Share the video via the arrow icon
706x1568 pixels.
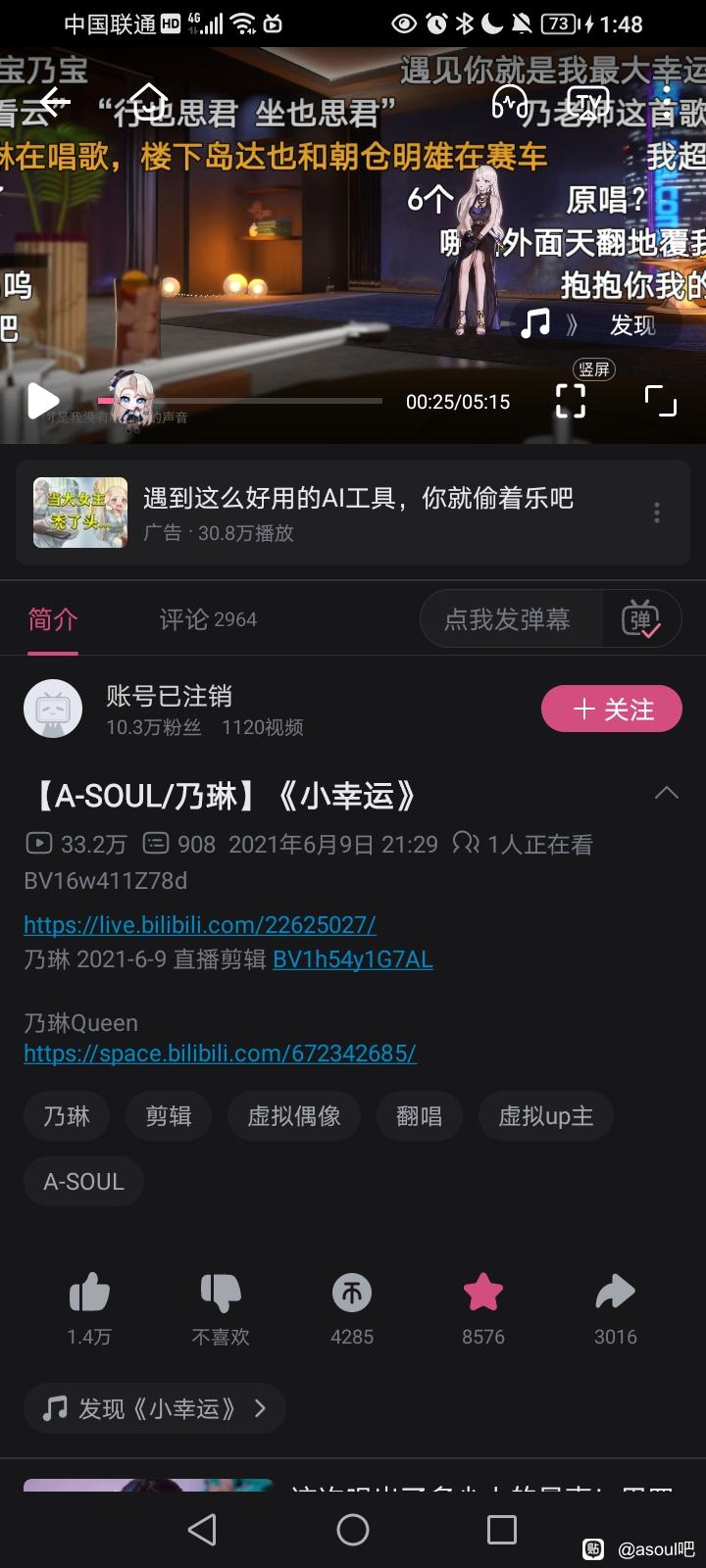tap(615, 1294)
